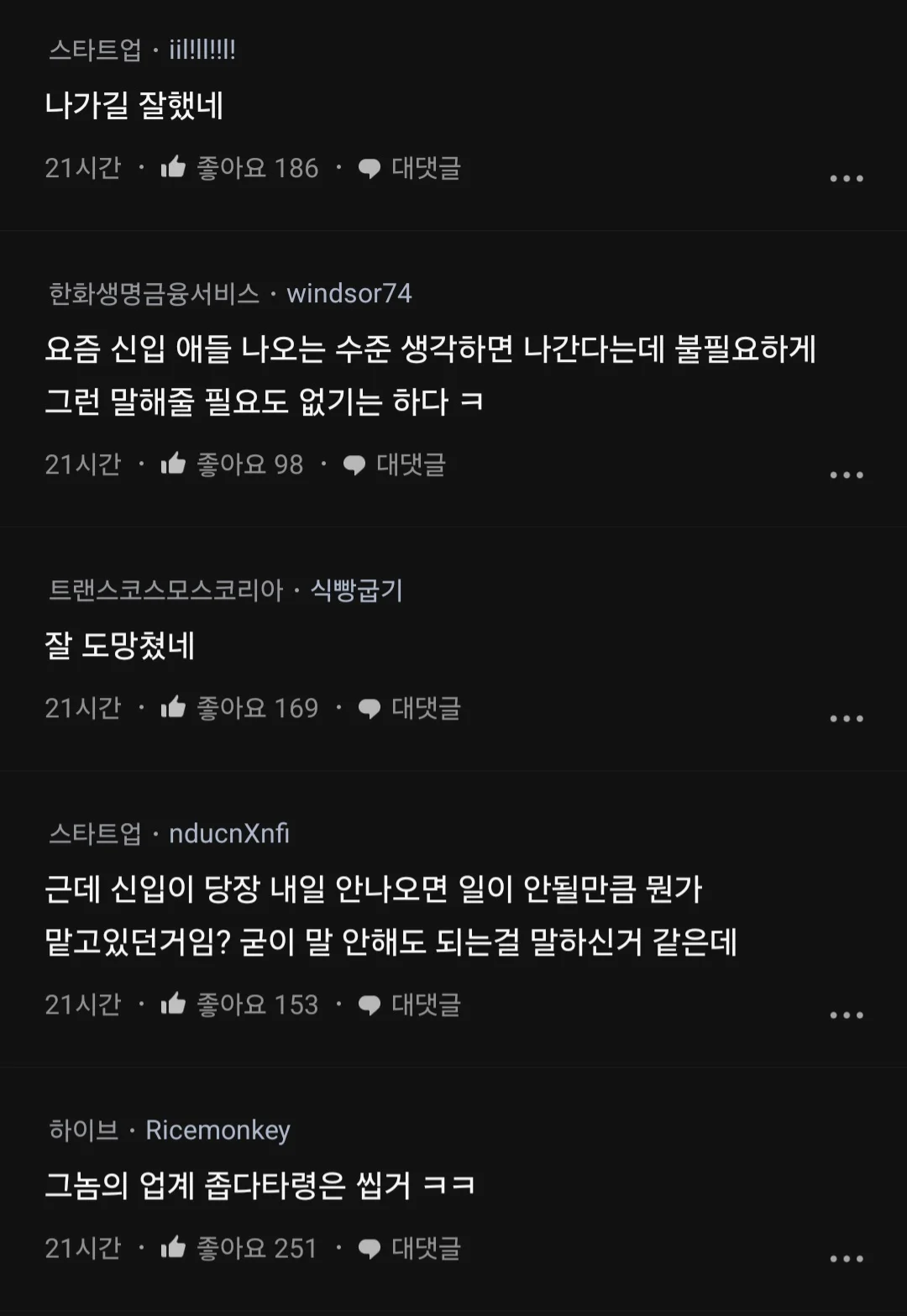The width and height of the screenshot is (907, 1316).
Task: Open the profile of 식빵굽기
Action: [x=357, y=590]
